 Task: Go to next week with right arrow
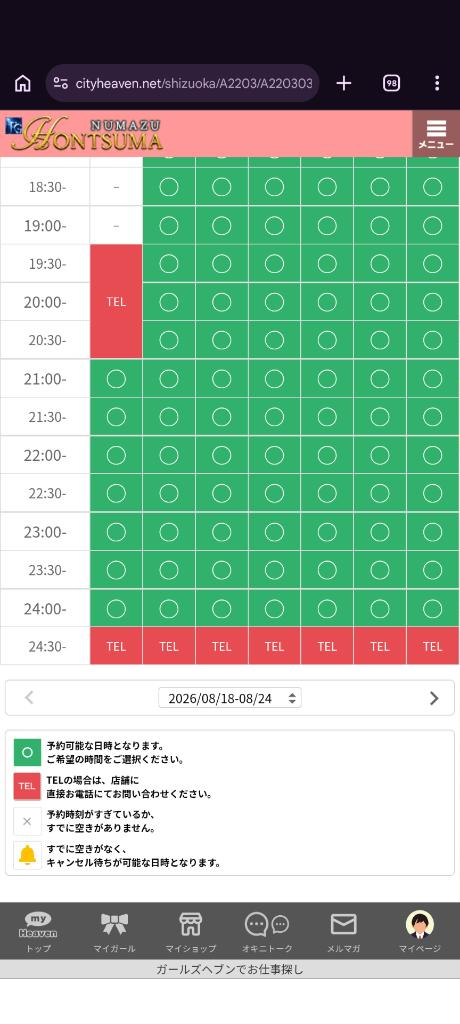coord(434,698)
